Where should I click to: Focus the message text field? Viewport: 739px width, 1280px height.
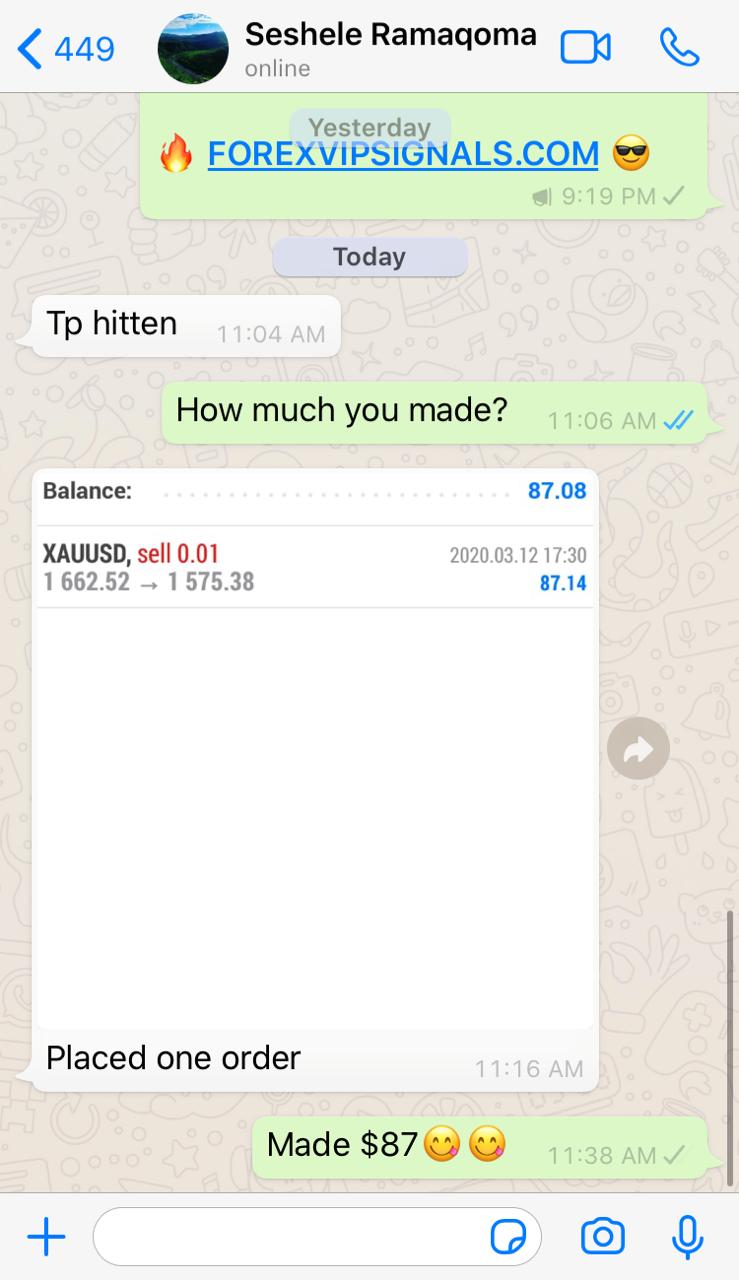coord(290,1238)
